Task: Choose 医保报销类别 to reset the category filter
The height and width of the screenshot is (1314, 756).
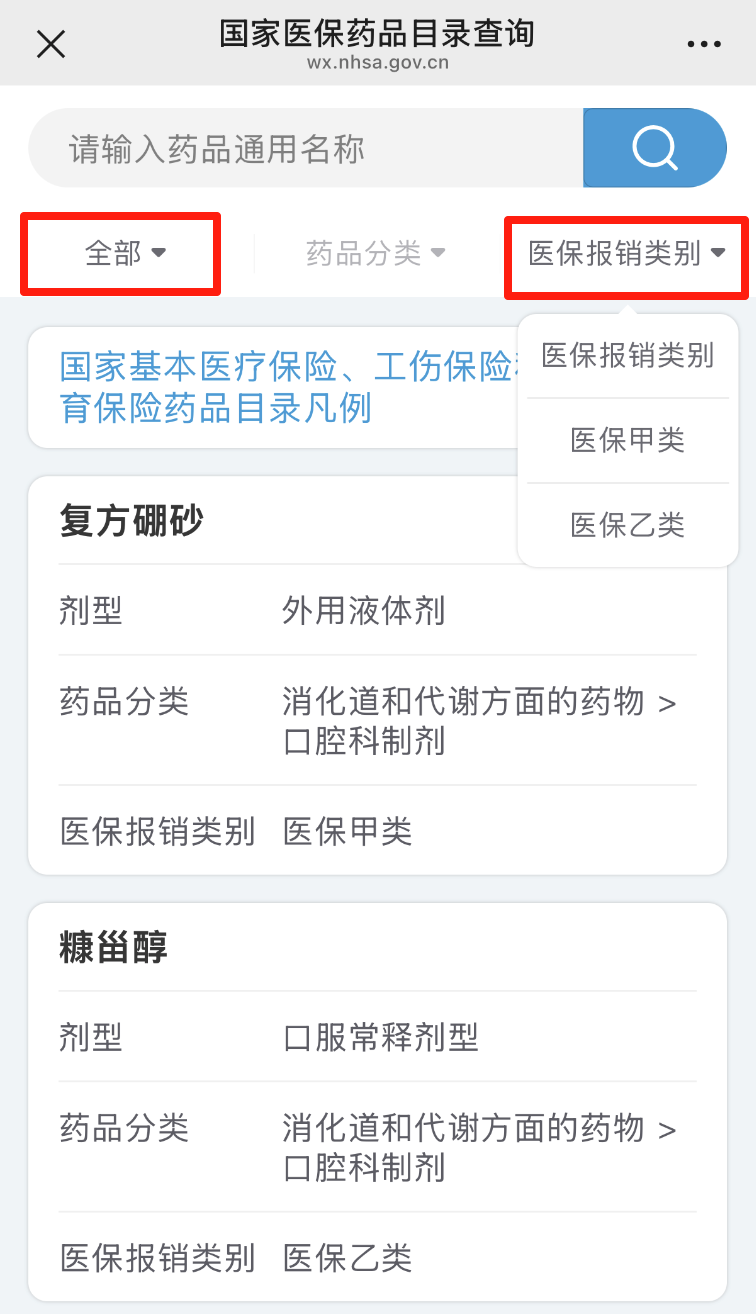Action: pos(627,356)
